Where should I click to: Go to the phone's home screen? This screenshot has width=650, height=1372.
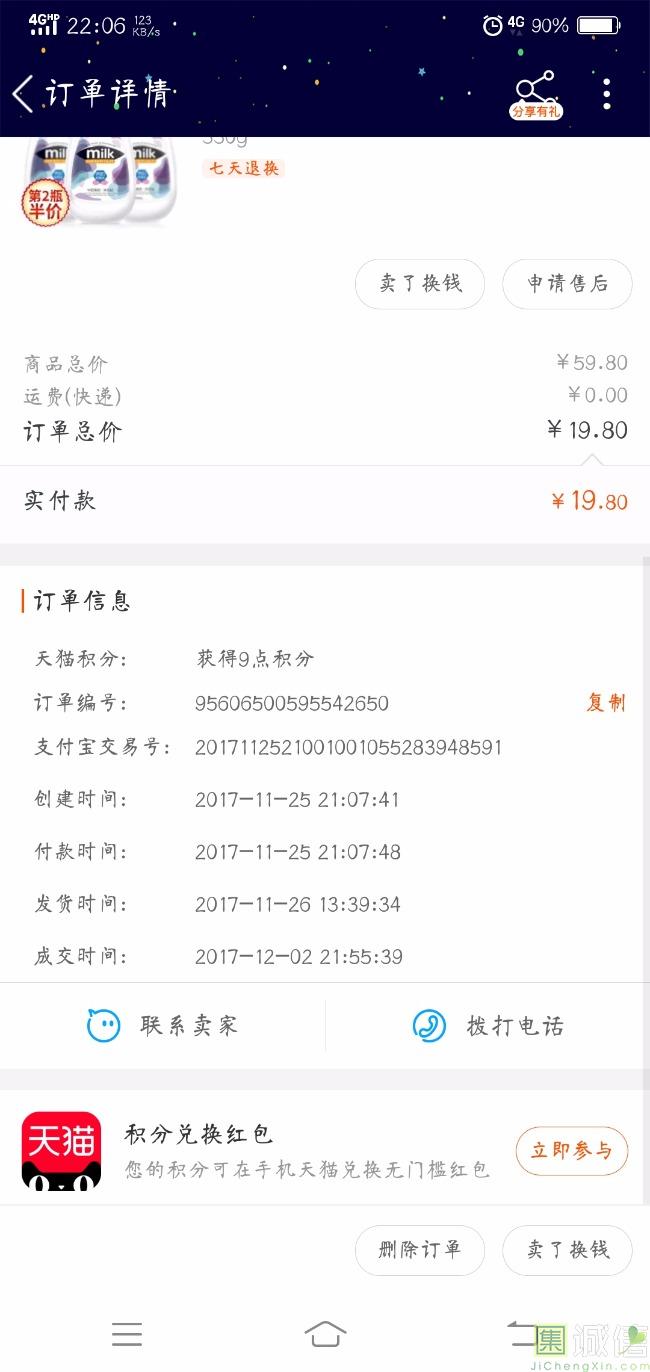[x=325, y=1334]
